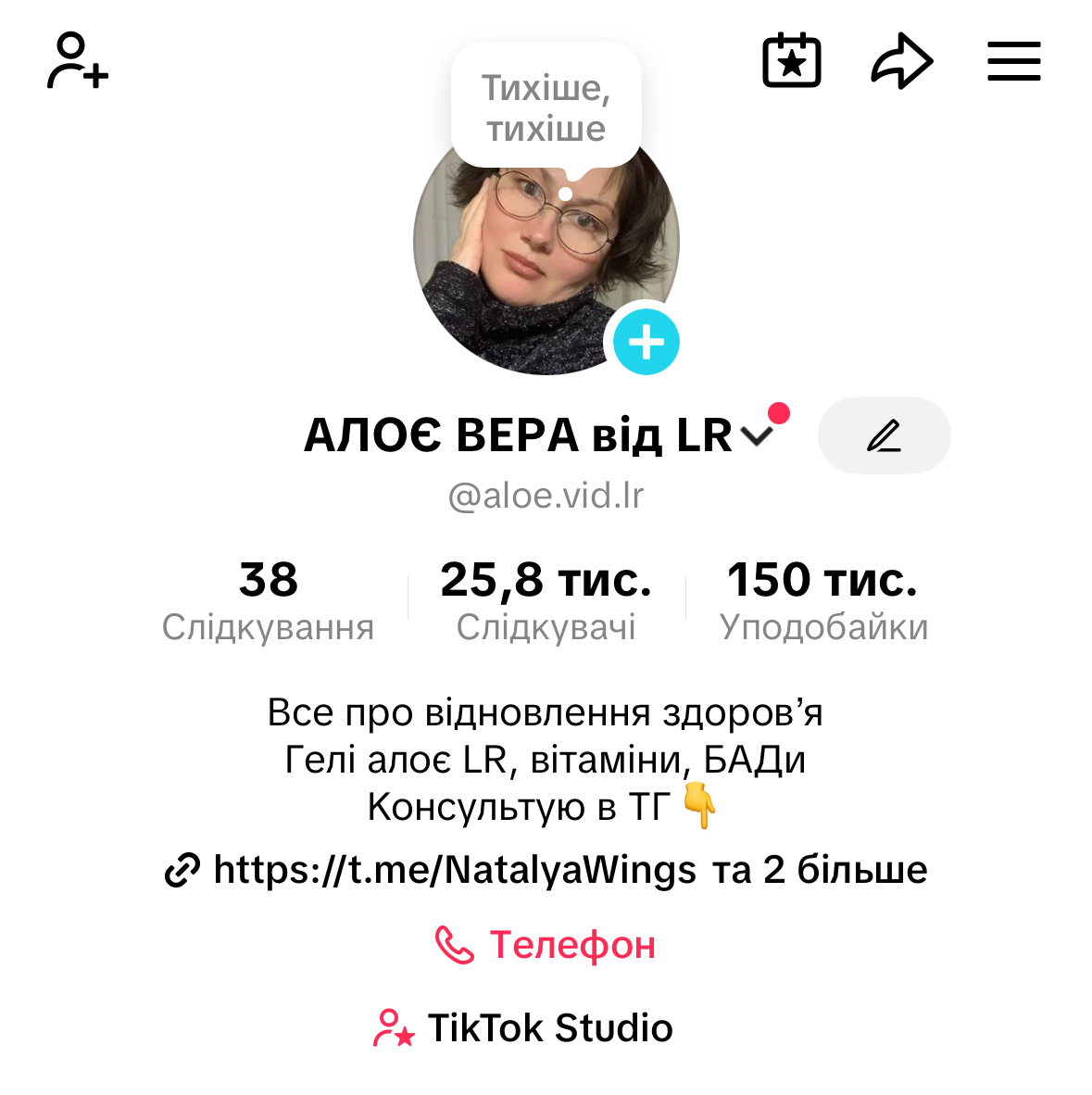This screenshot has height=1095, width=1092.
Task: Click the add friends icon
Action: [x=78, y=61]
